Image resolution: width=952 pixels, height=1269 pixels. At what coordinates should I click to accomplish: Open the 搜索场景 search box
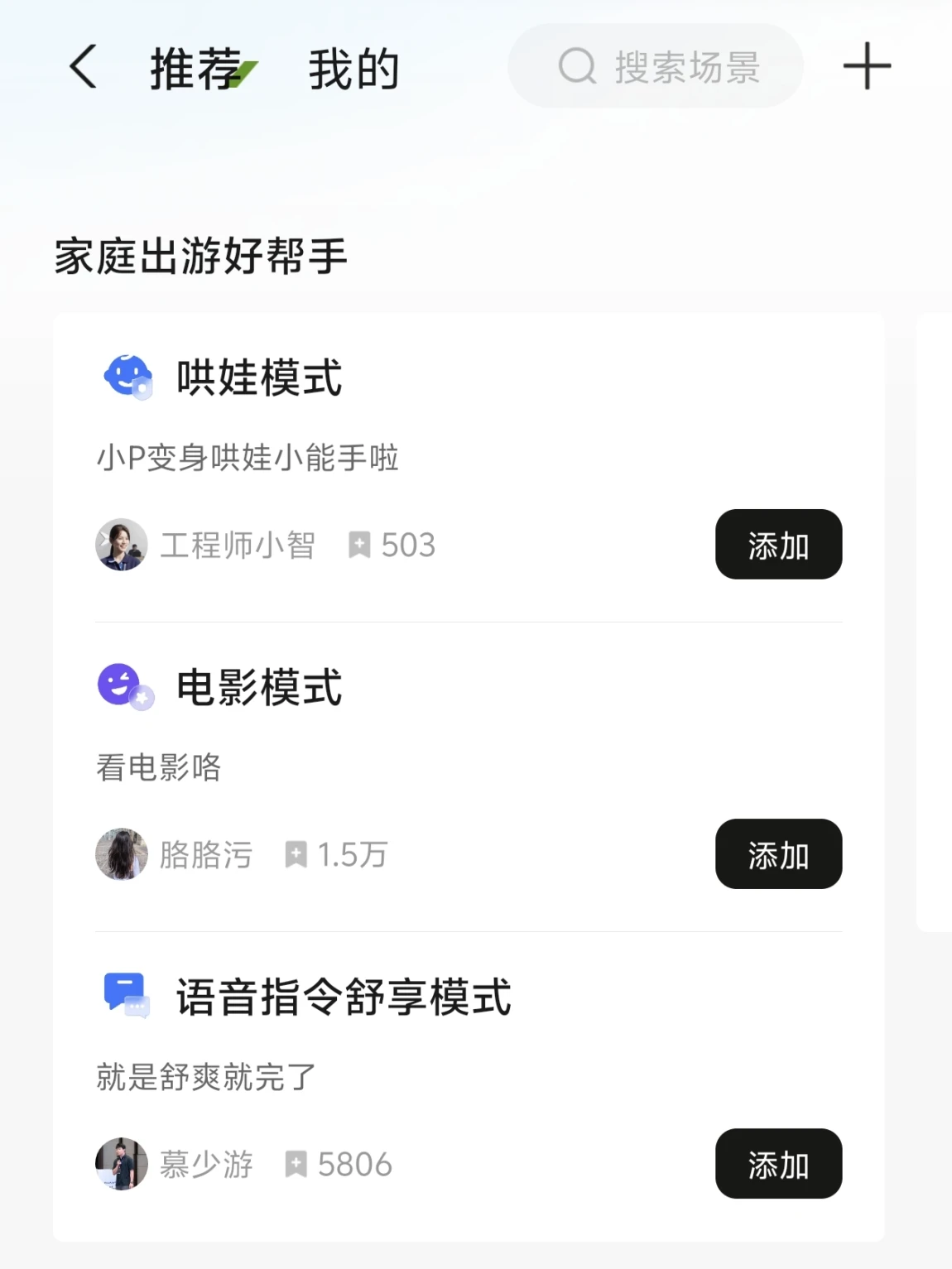click(656, 66)
